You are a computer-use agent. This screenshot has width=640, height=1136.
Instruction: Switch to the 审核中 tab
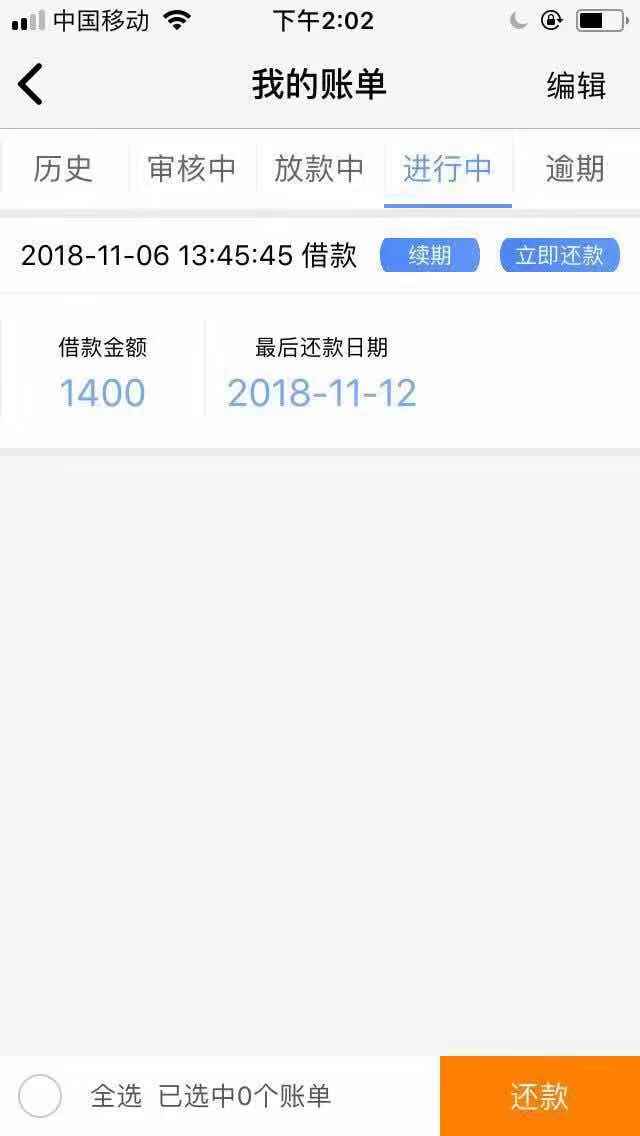(x=192, y=169)
